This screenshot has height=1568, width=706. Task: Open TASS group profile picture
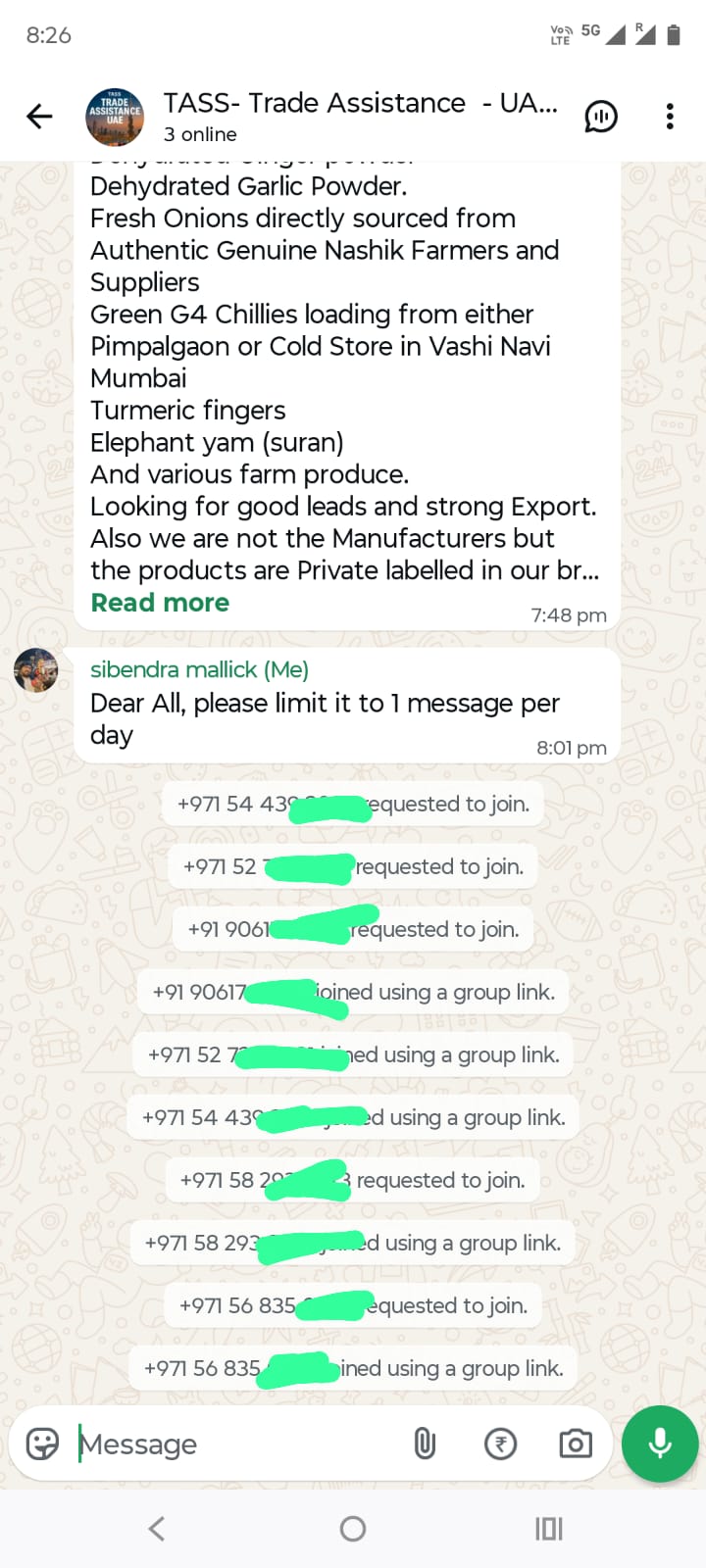115,117
